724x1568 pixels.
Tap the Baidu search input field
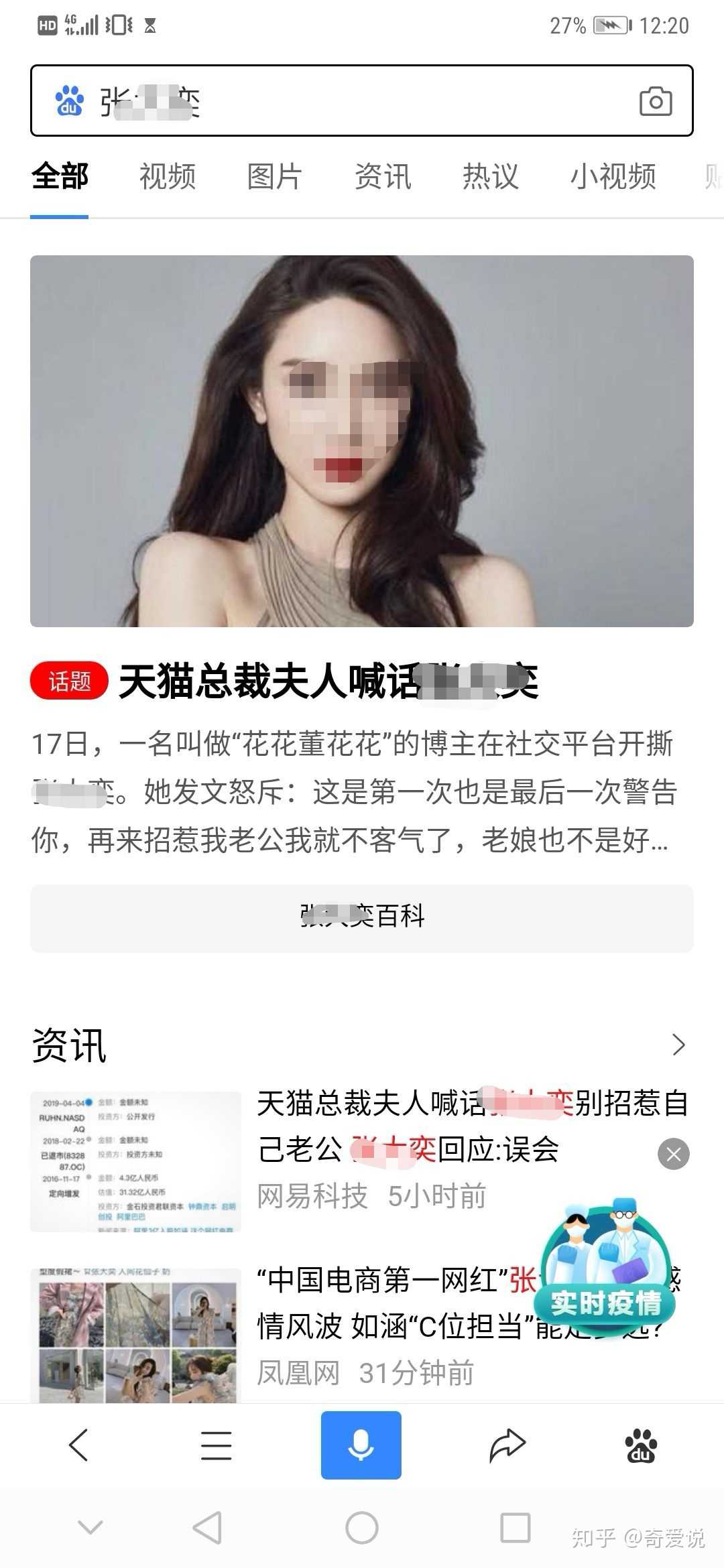tap(362, 101)
